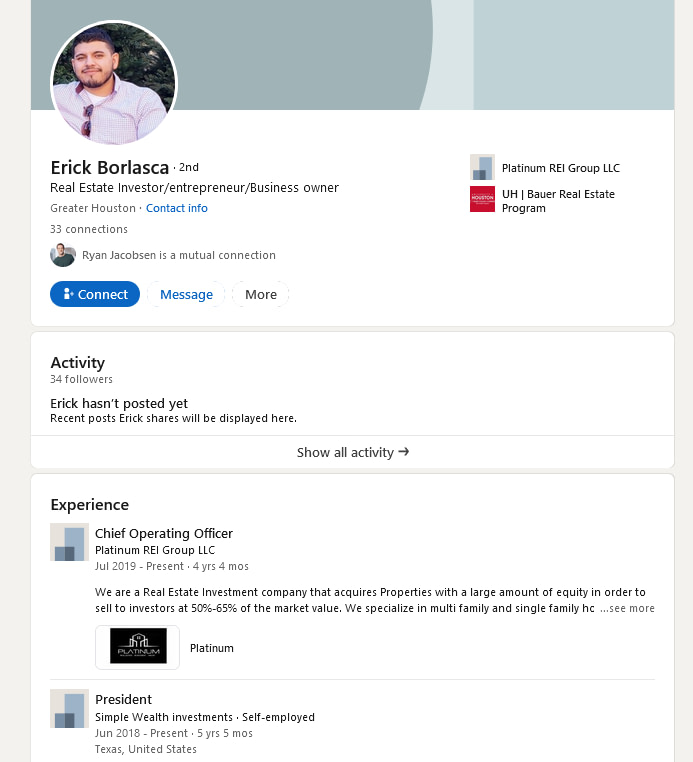Screen dimensions: 693x762
Task: Show all activity
Action: tap(352, 452)
